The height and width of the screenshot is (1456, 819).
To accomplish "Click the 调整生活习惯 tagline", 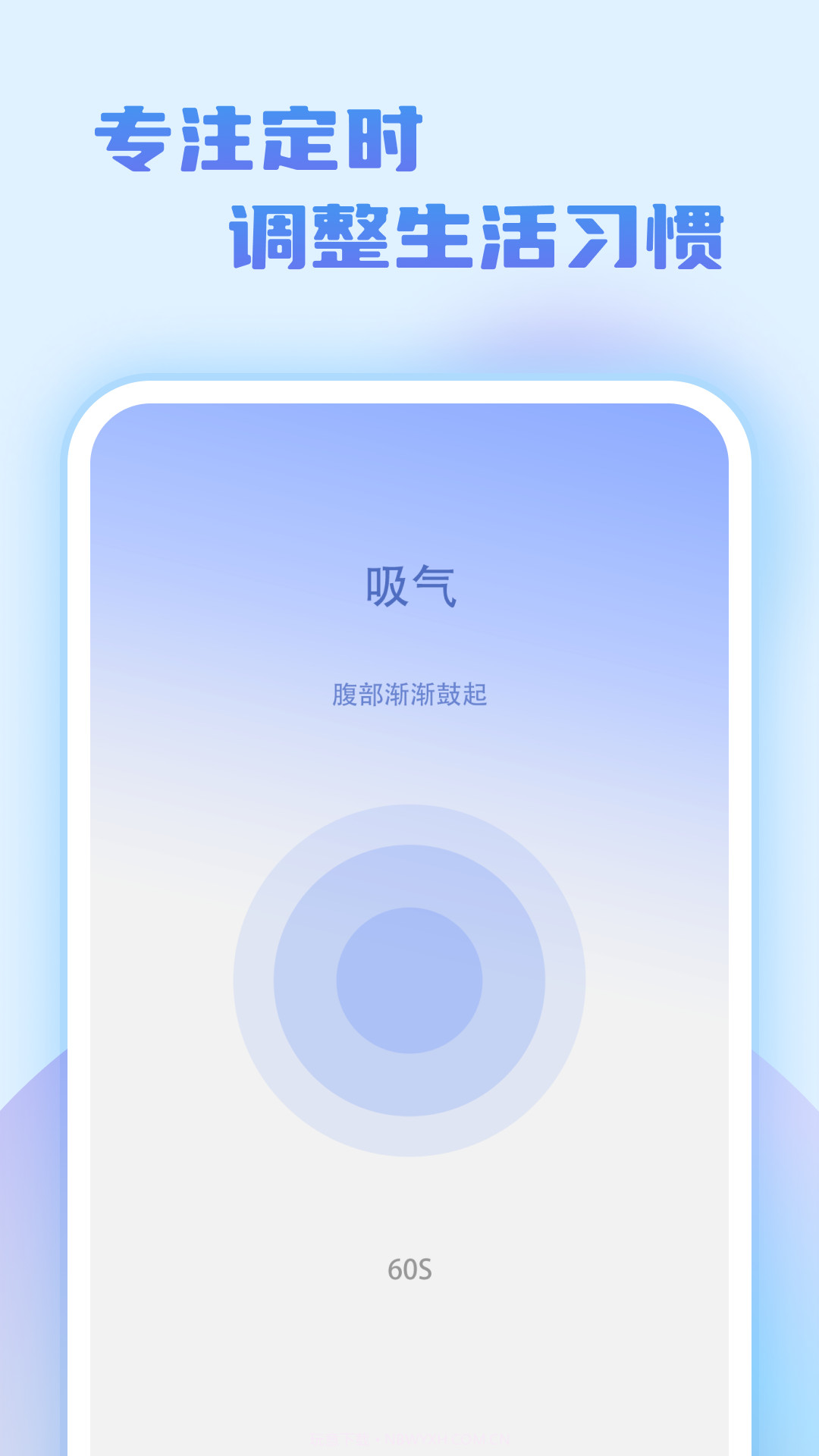I will (474, 235).
